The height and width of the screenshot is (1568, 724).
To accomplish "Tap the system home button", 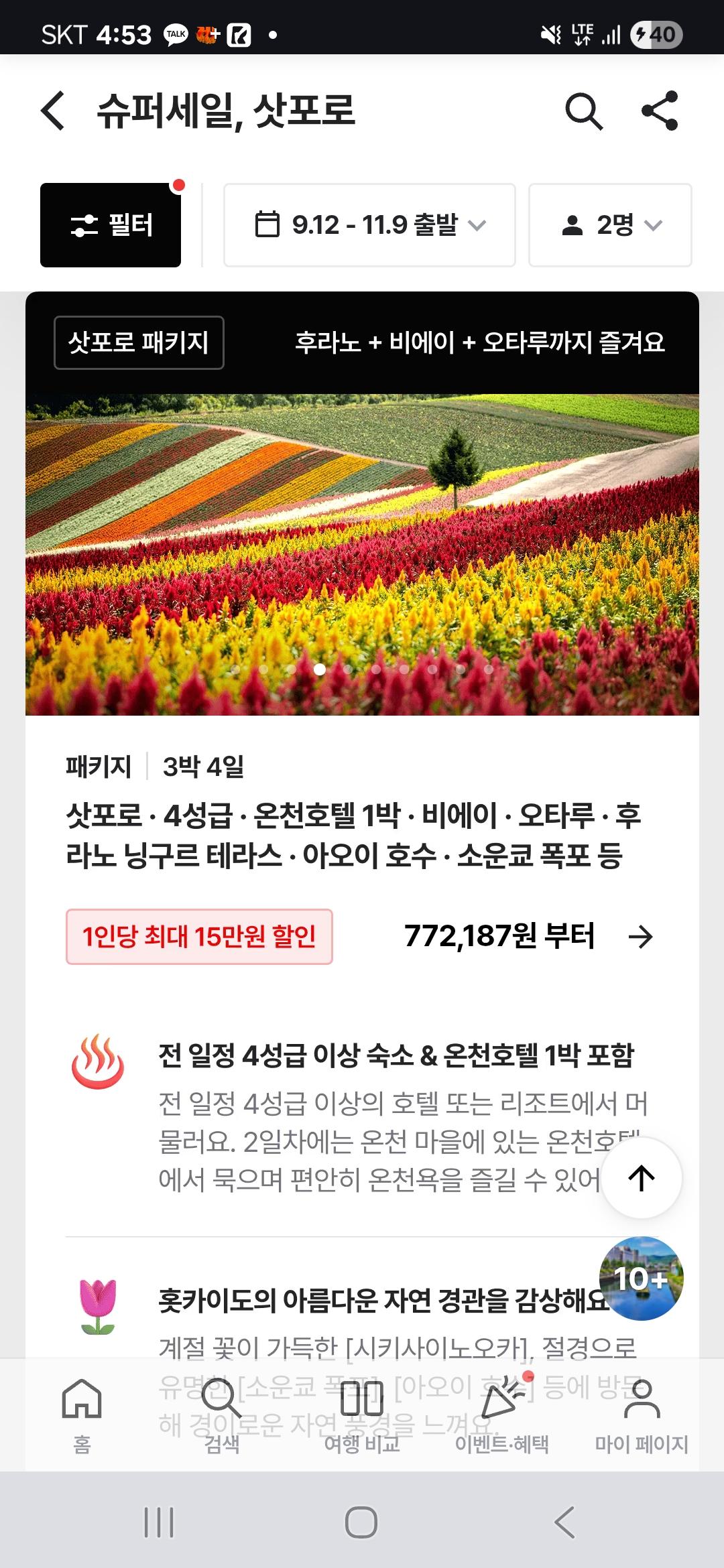I will 361,1522.
